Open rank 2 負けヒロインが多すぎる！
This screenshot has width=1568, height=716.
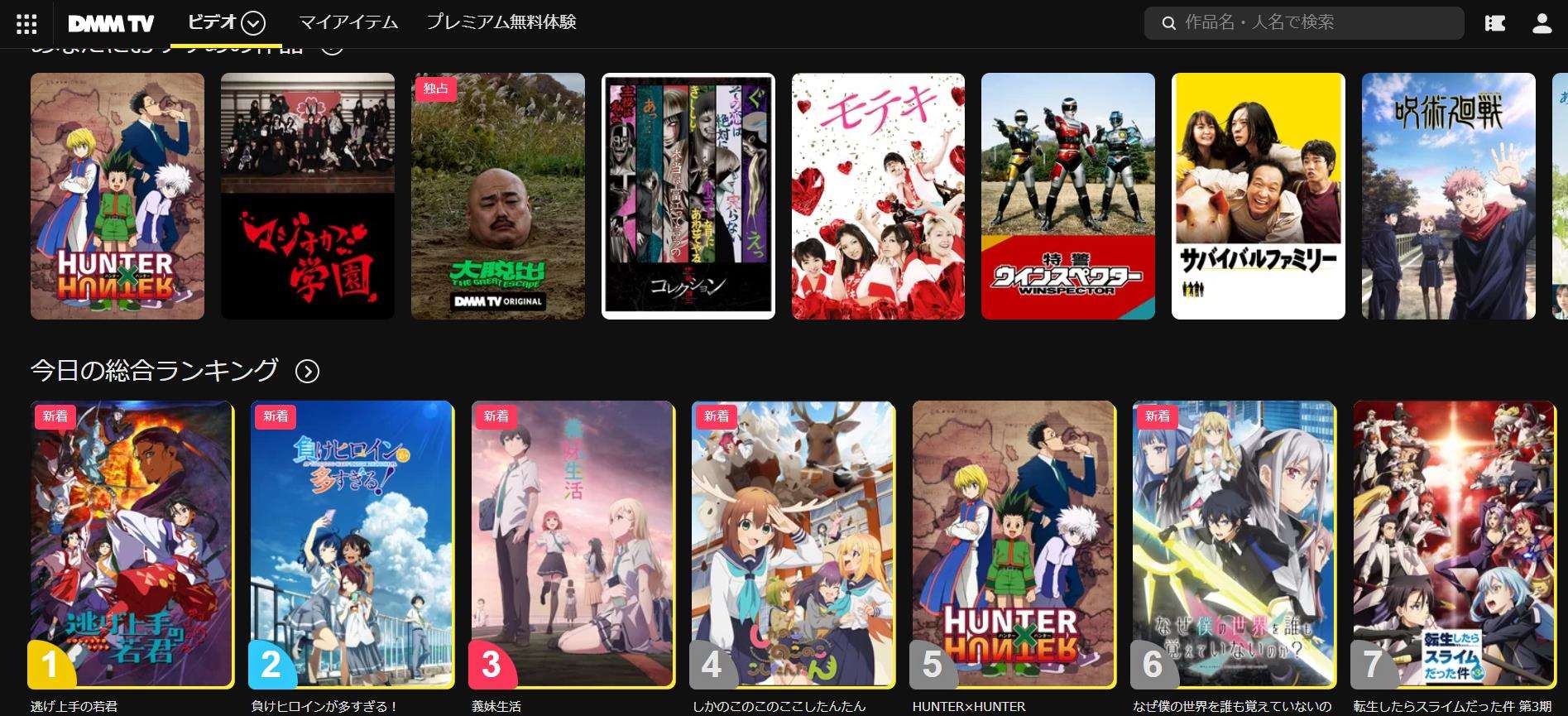click(x=352, y=544)
